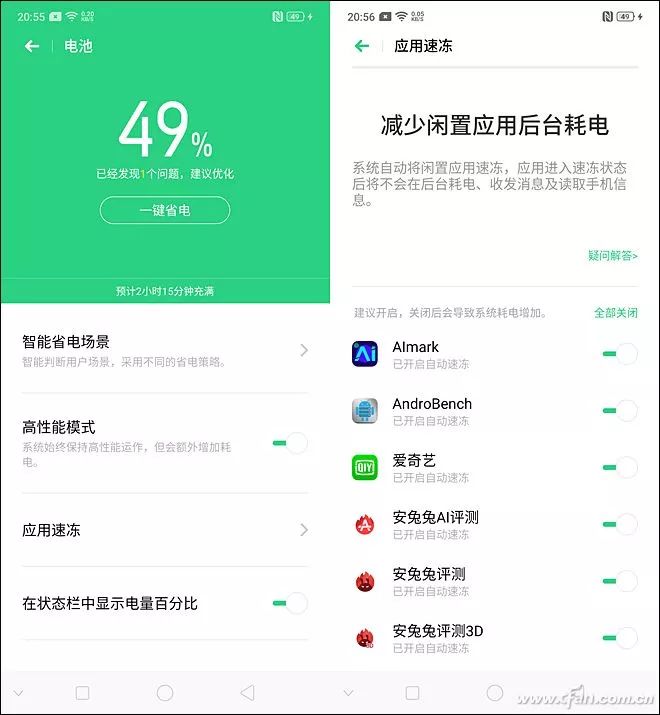660x715 pixels.
Task: Toggle auto-freeze for 安兔兔评测
Action: coord(620,582)
